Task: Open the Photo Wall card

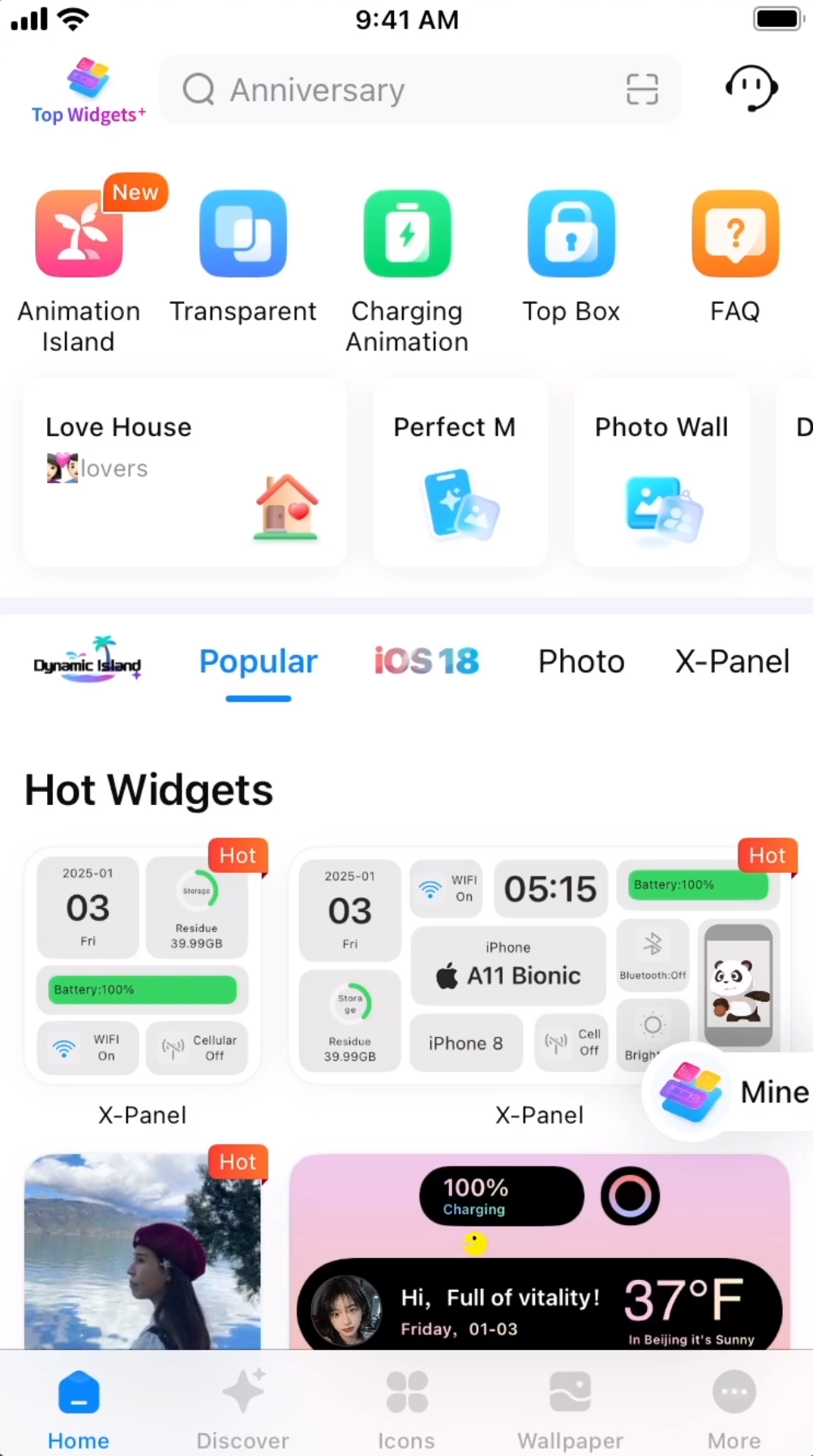Action: pos(661,473)
